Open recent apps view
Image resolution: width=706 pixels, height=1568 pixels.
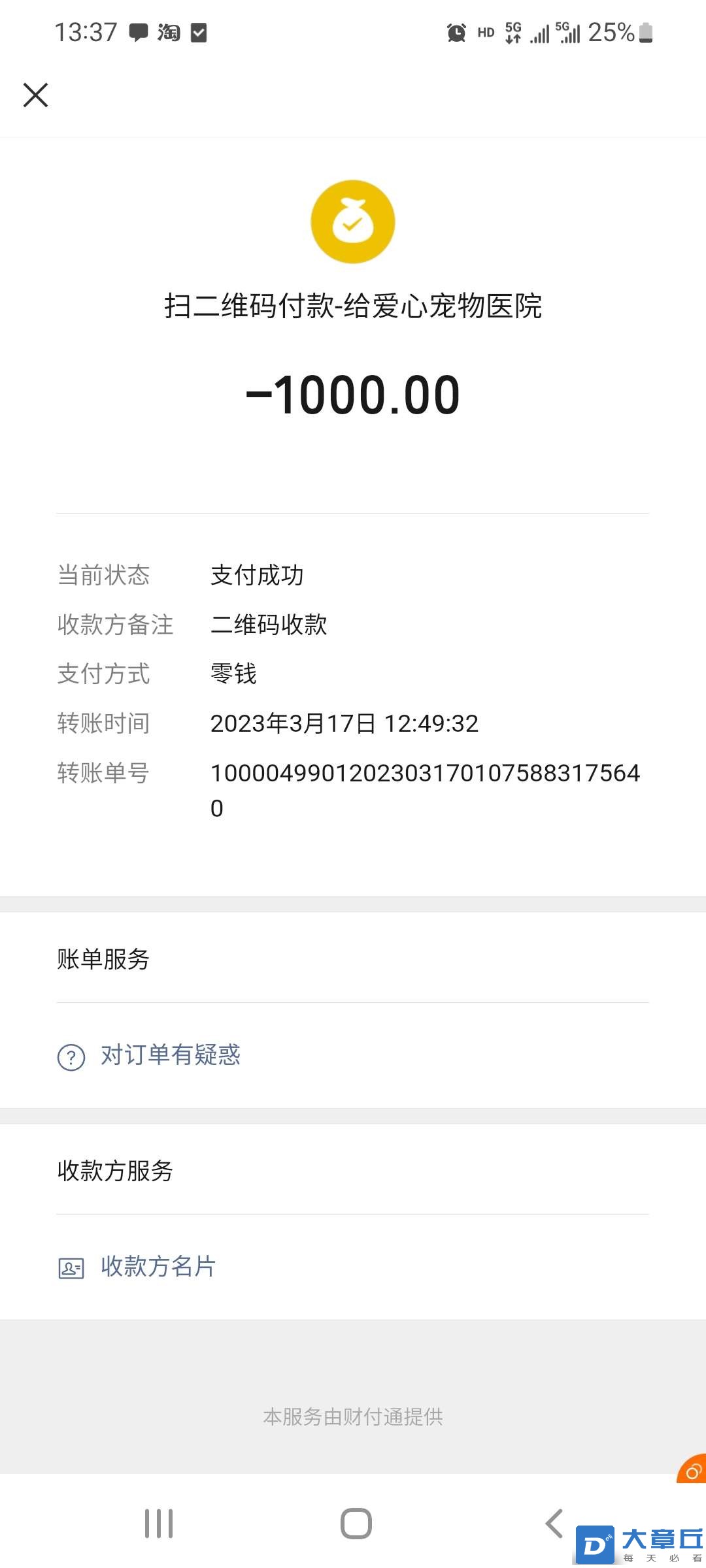[x=159, y=1524]
